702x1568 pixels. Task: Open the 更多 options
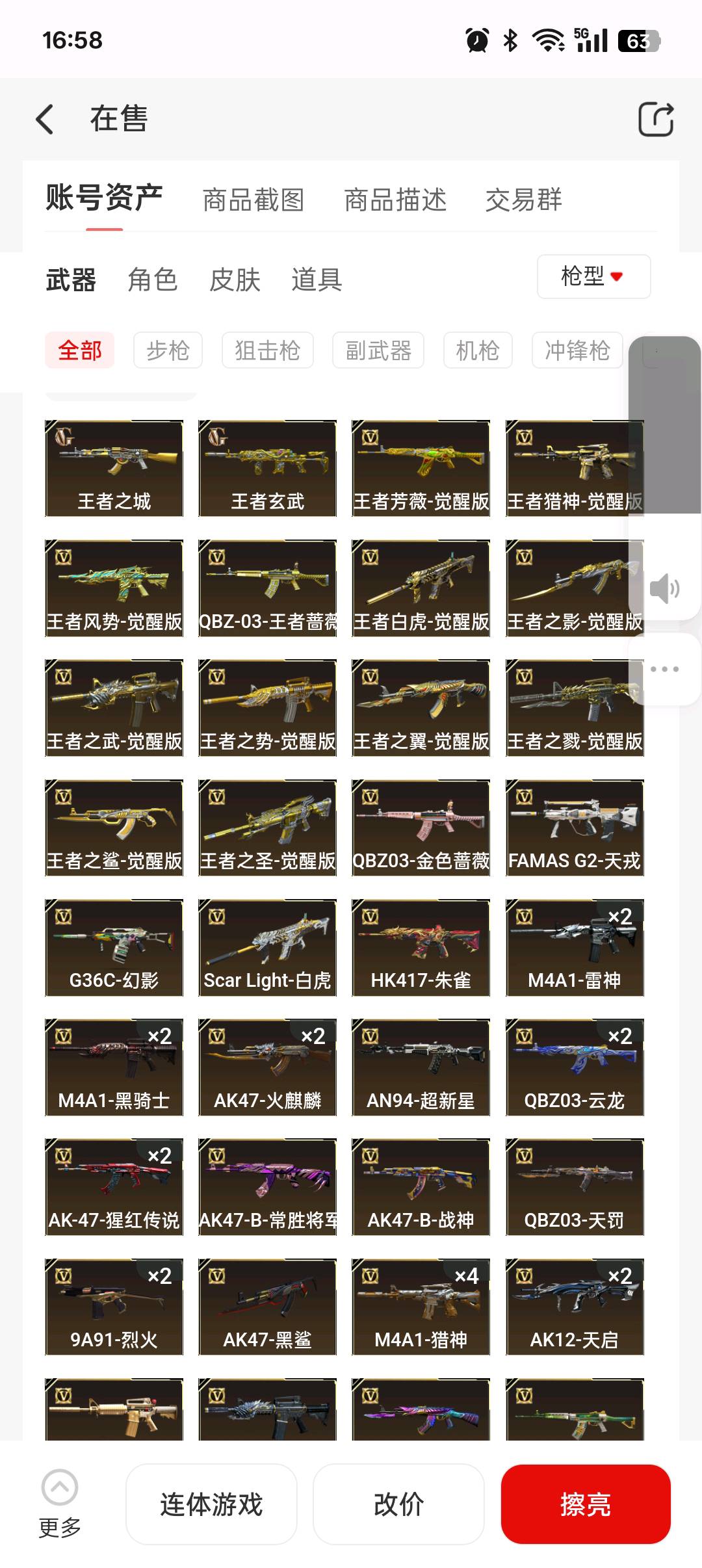(60, 1503)
